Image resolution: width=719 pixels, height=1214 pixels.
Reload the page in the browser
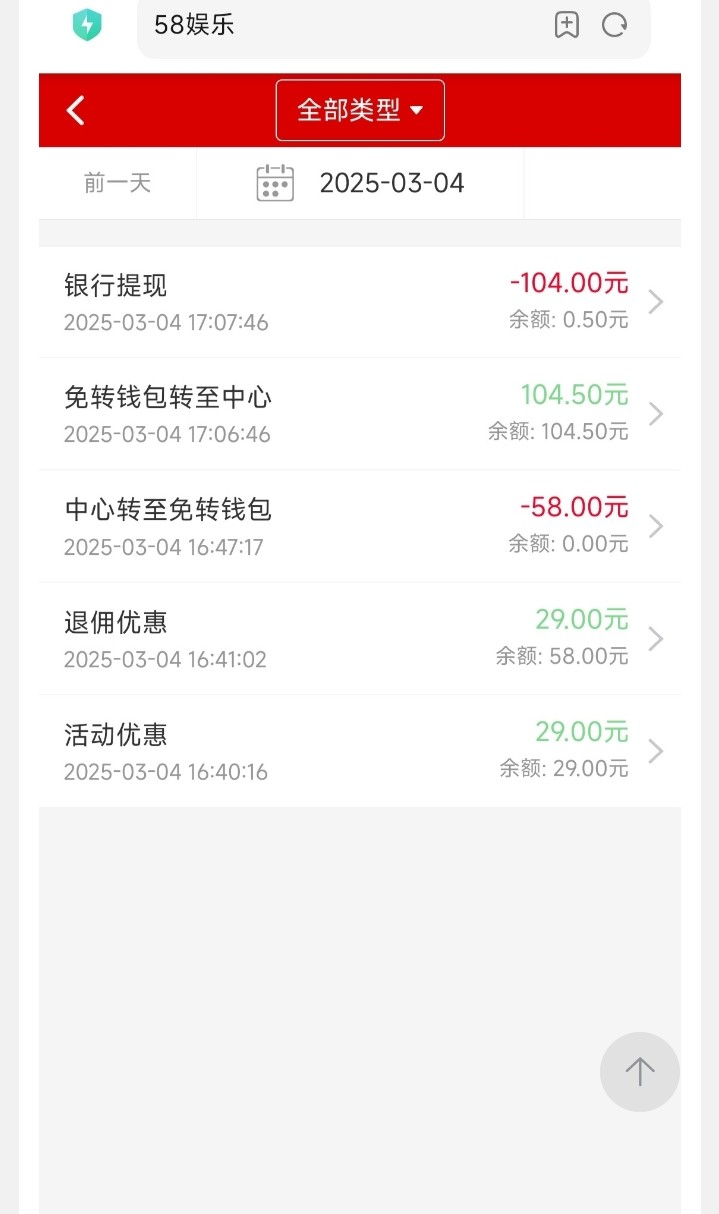point(615,25)
